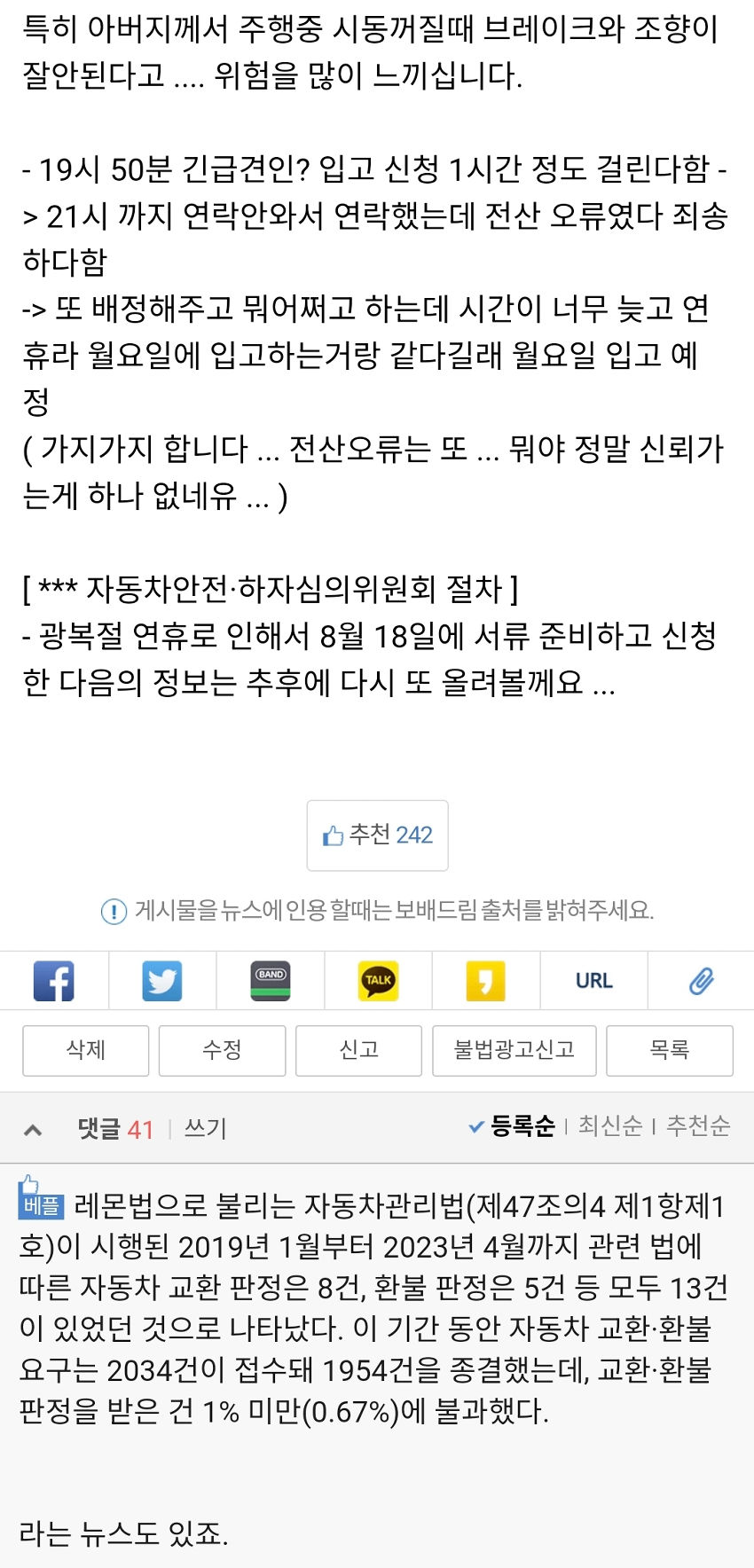Image resolution: width=754 pixels, height=1568 pixels.
Task: Write a comment via 쓰기
Action: click(x=206, y=1129)
